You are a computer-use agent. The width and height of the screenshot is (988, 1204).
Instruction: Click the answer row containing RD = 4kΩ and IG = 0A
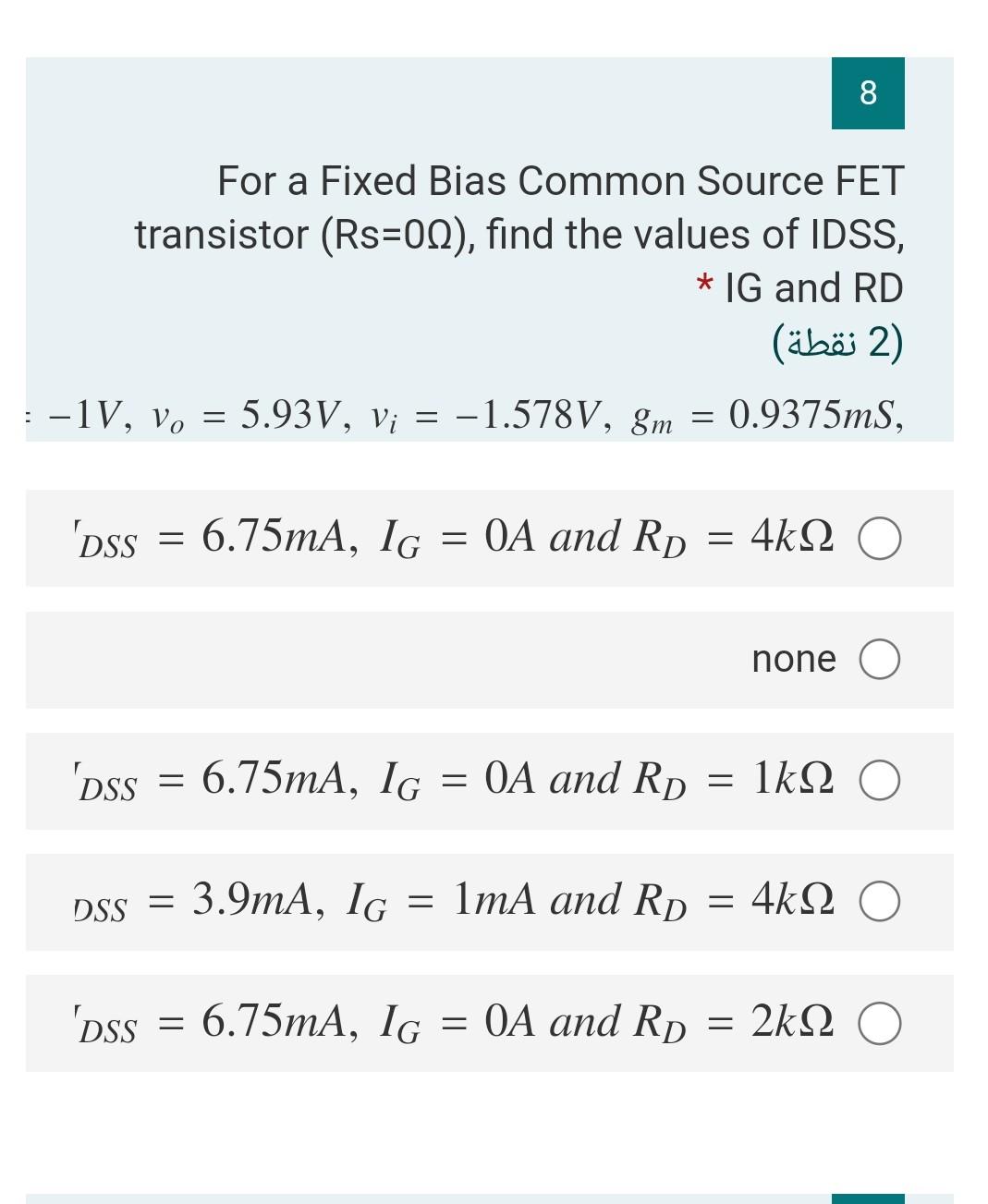pyautogui.click(x=462, y=538)
